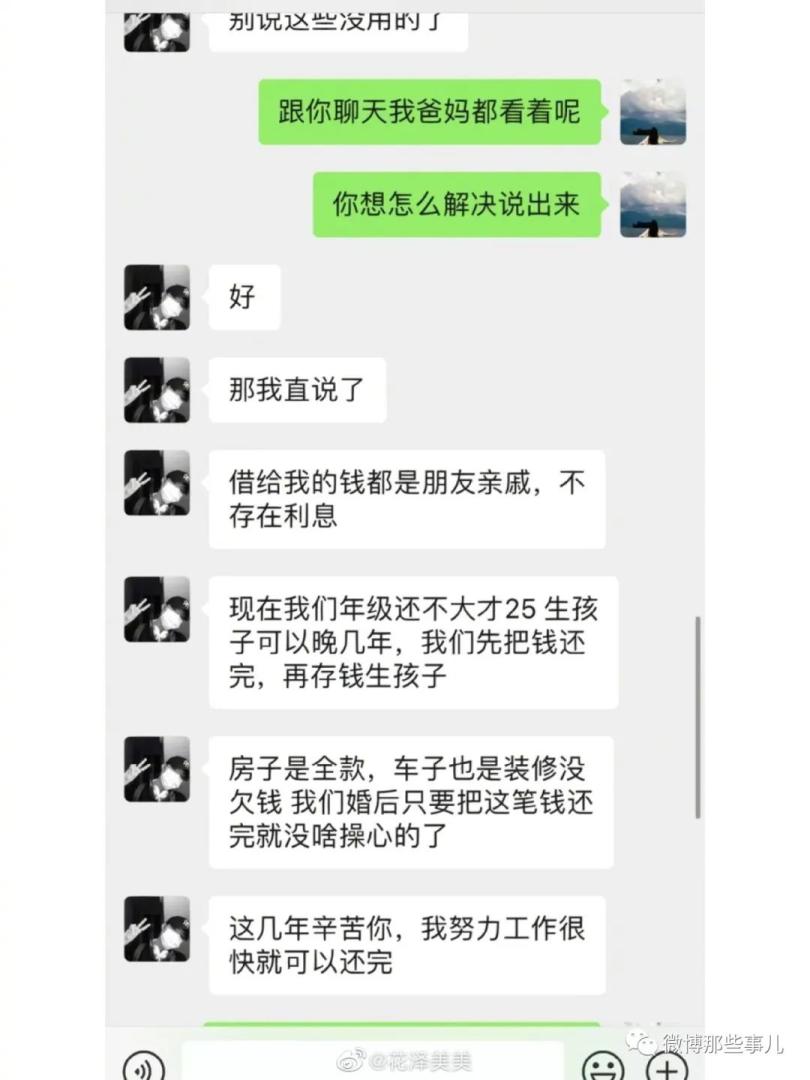Open my avatar beside '跟你聊天我爸妈都看着呢'

click(653, 112)
